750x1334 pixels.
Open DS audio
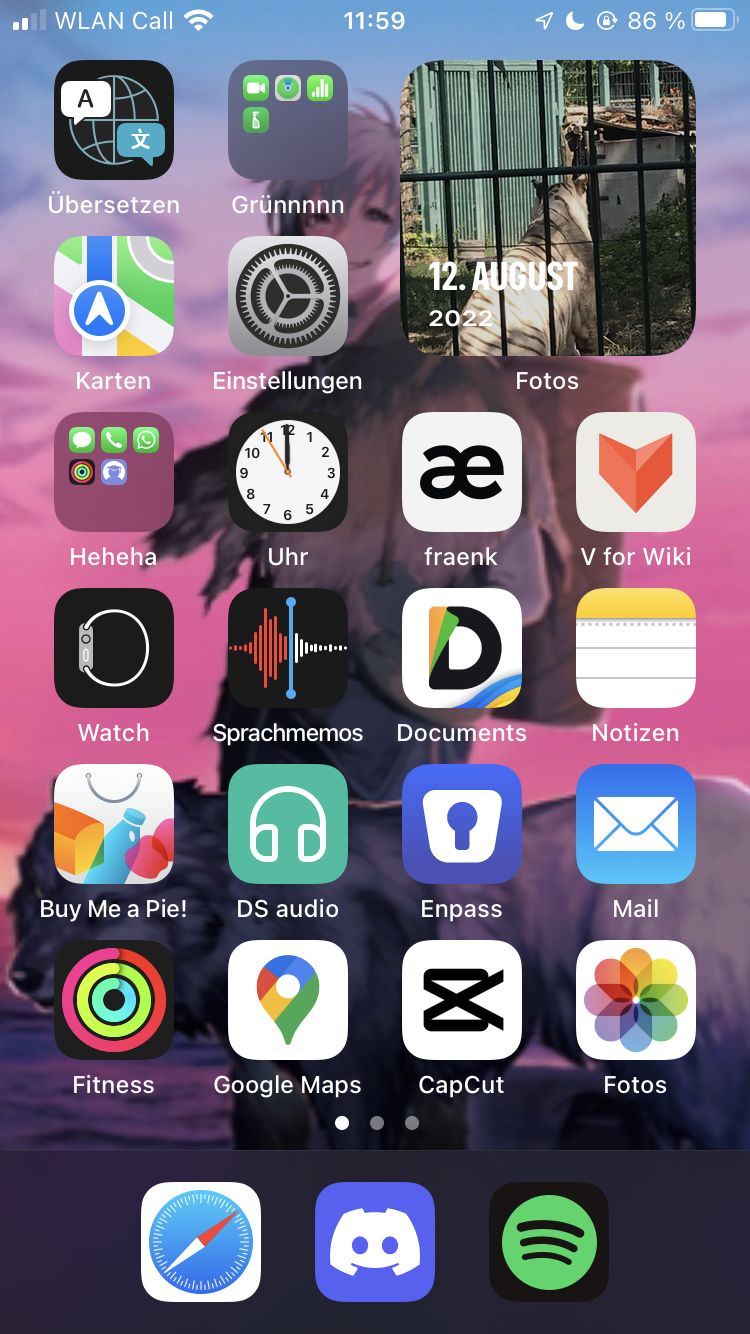pos(287,824)
